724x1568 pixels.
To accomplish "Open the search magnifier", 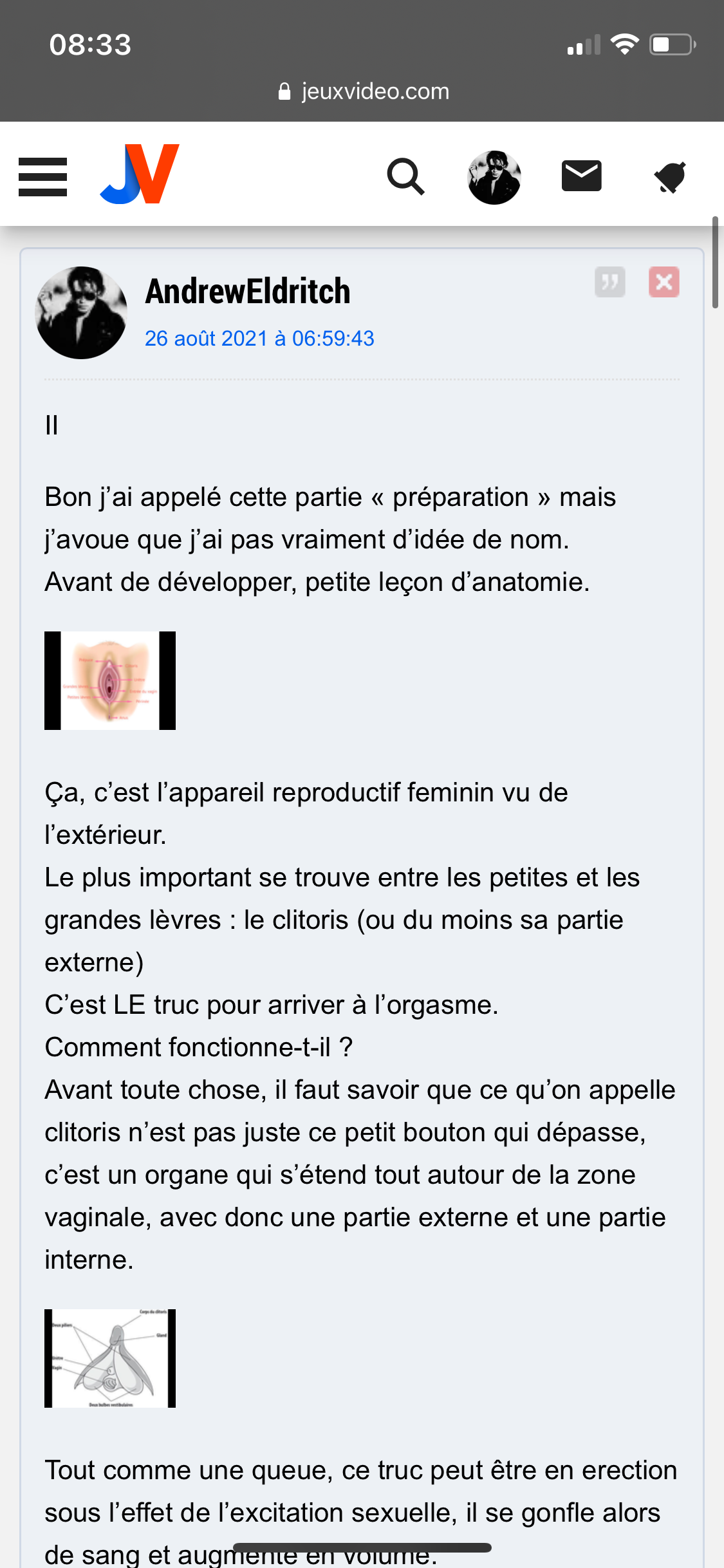I will point(405,176).
